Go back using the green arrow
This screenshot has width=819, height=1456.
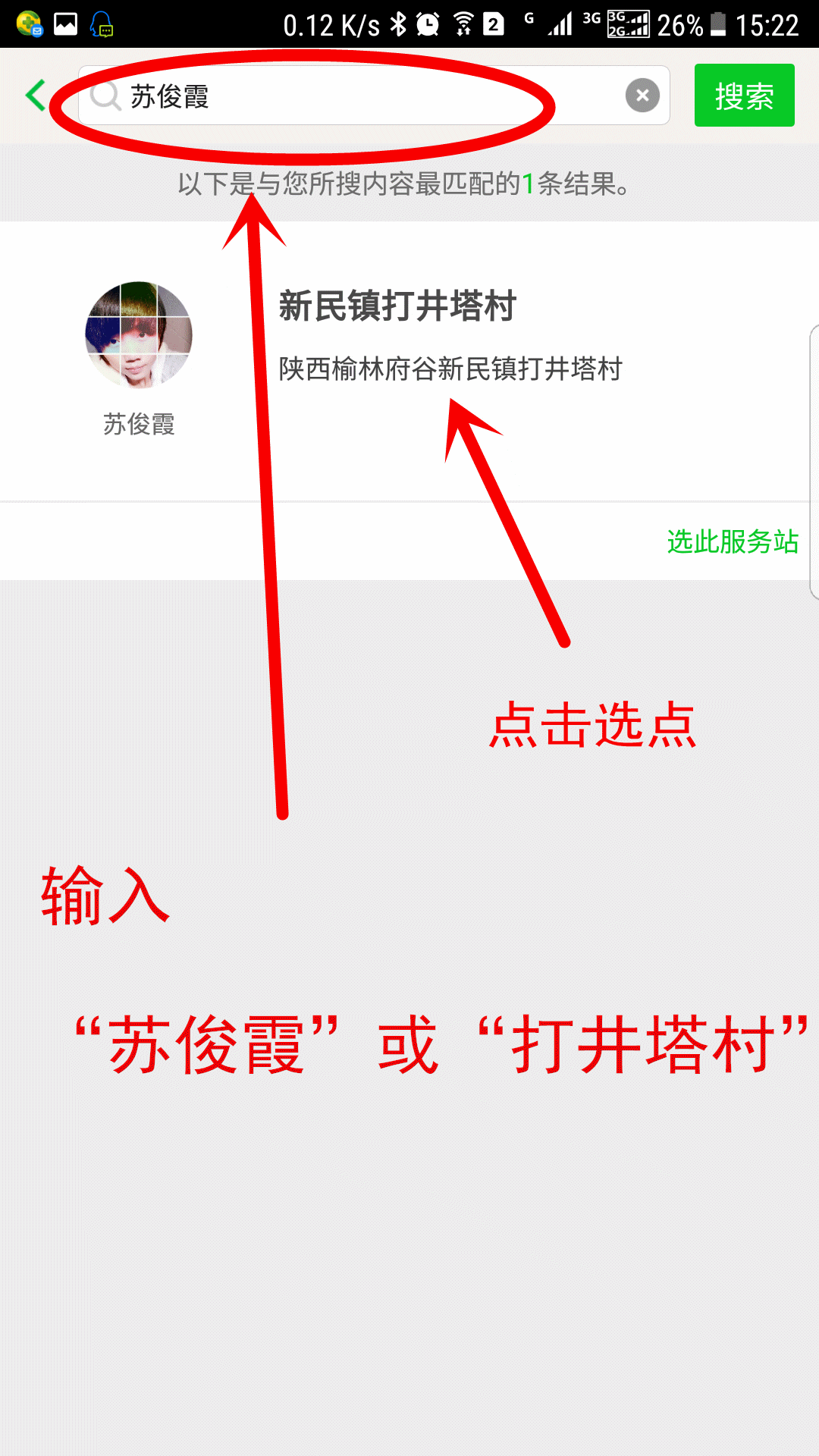point(36,96)
